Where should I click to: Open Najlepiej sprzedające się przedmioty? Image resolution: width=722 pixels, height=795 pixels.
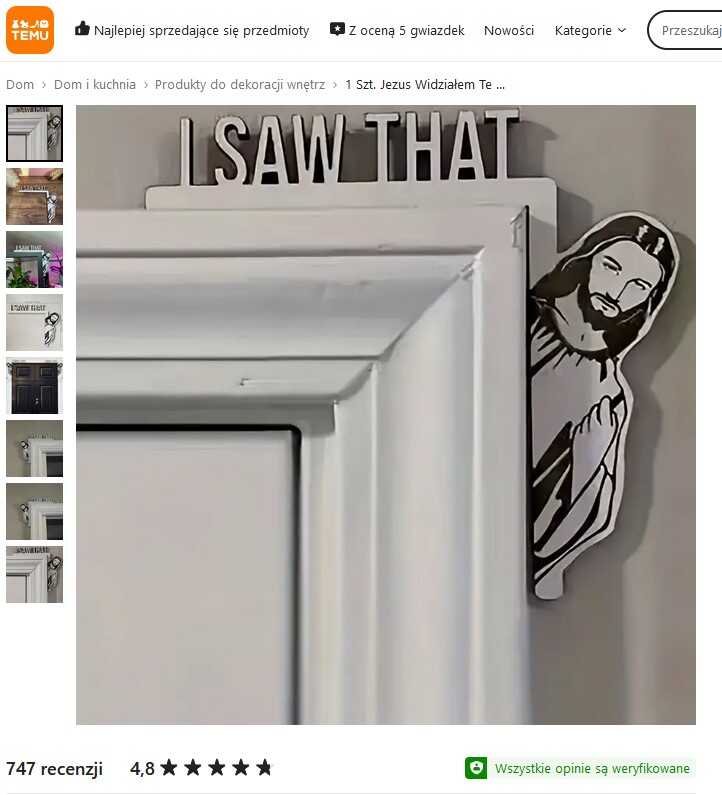tap(192, 30)
